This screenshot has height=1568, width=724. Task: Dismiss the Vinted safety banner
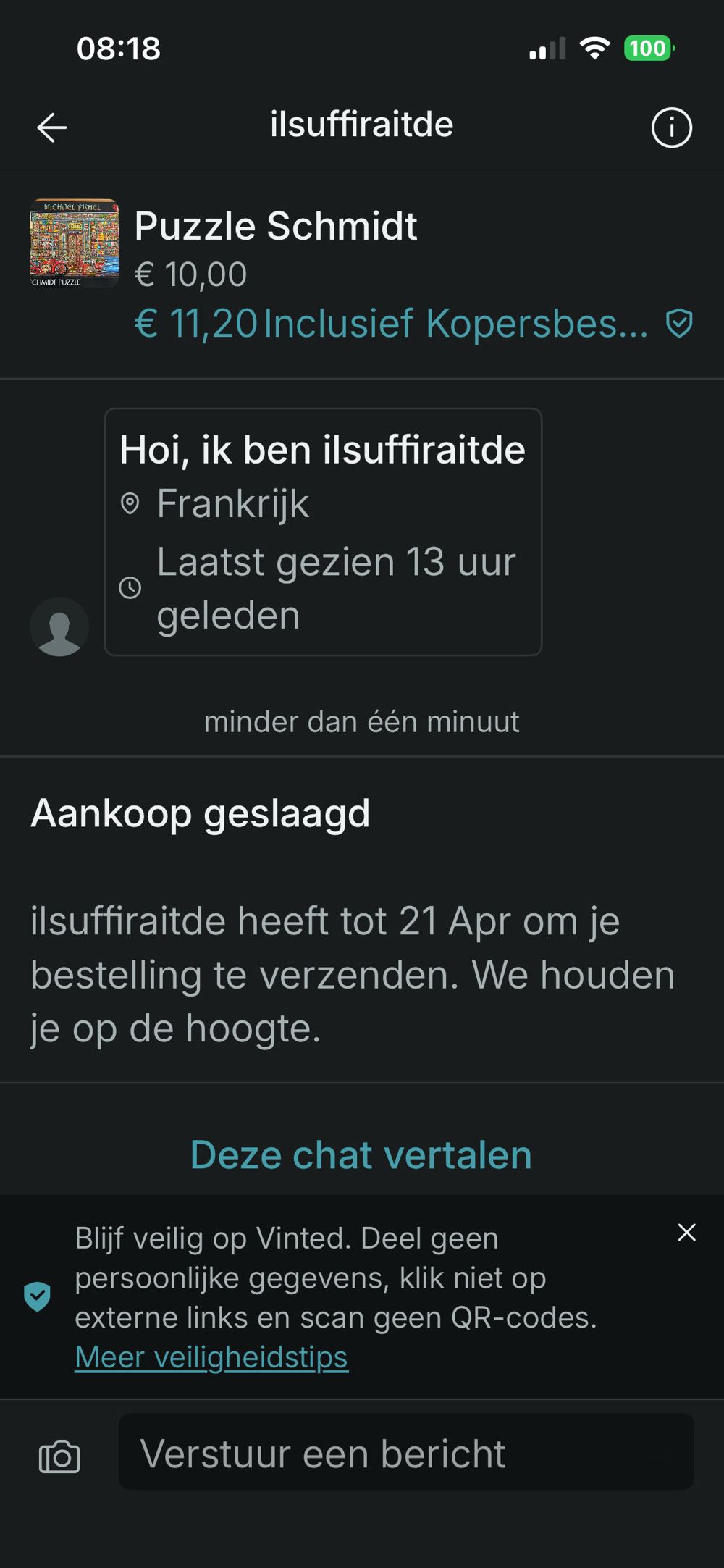pyautogui.click(x=686, y=1233)
